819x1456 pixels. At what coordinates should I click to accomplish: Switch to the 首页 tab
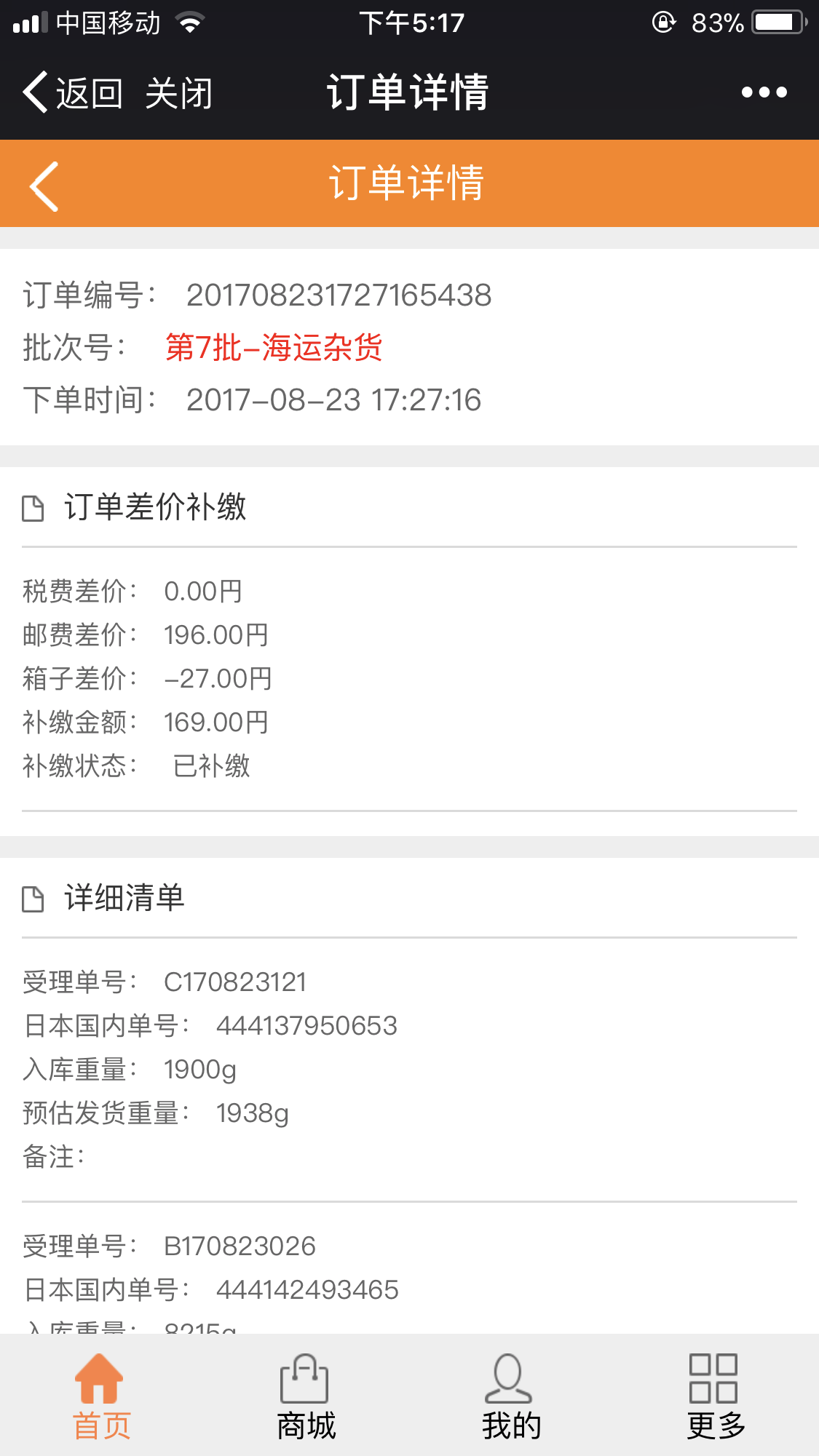pyautogui.click(x=101, y=1397)
